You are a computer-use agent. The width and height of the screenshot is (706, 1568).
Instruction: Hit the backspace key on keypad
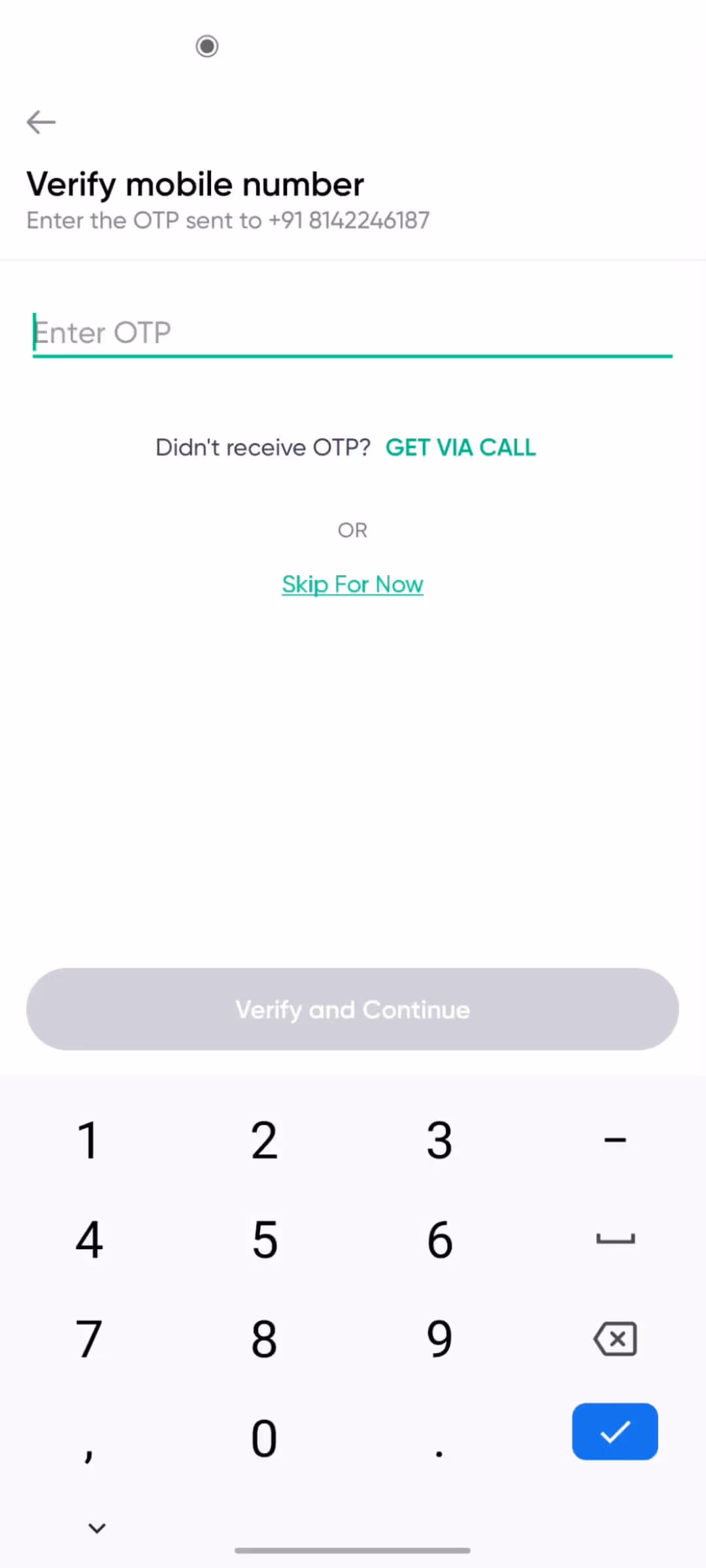pos(615,1339)
